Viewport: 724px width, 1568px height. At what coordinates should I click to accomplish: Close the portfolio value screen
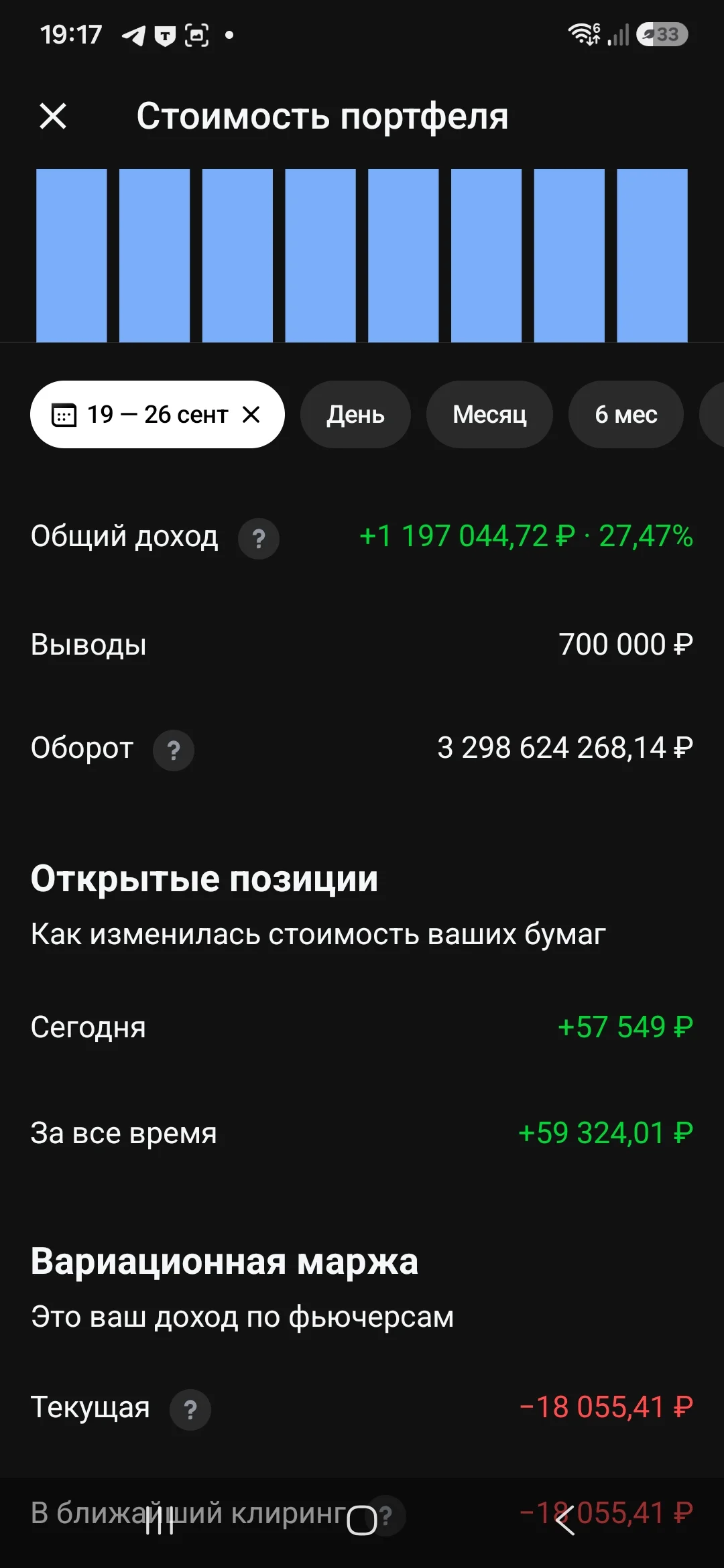[x=53, y=116]
